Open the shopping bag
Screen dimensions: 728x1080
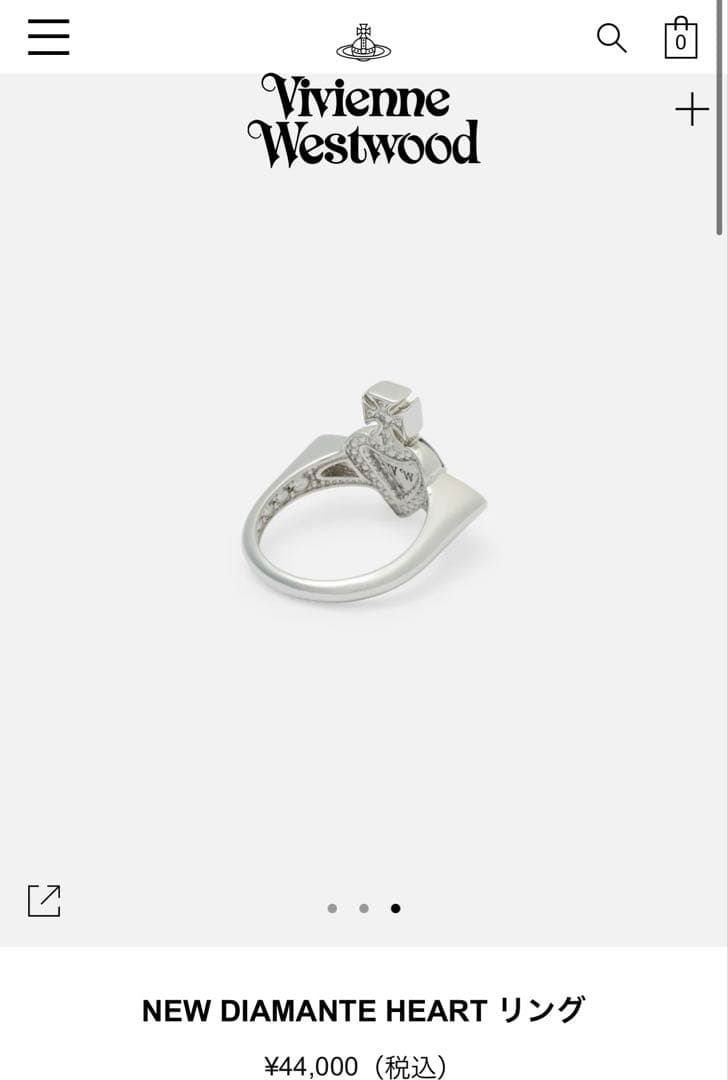[x=681, y=39]
